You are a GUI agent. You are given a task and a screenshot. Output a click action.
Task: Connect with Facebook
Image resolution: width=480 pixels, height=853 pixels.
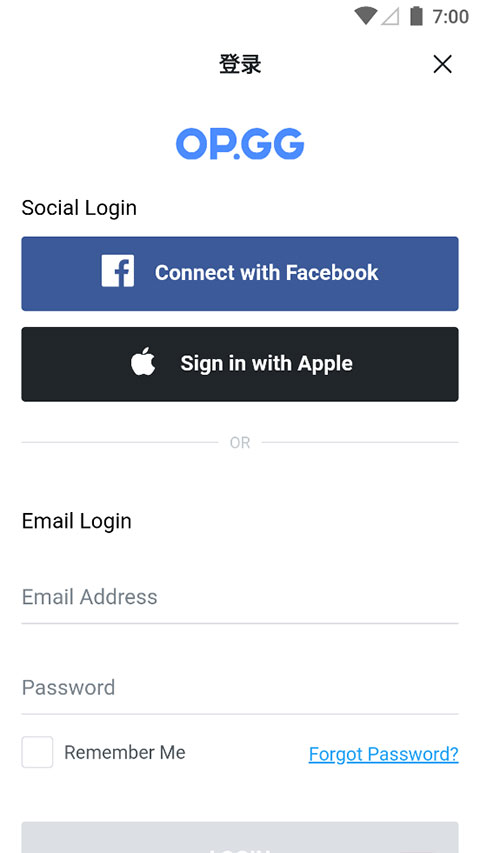(240, 274)
